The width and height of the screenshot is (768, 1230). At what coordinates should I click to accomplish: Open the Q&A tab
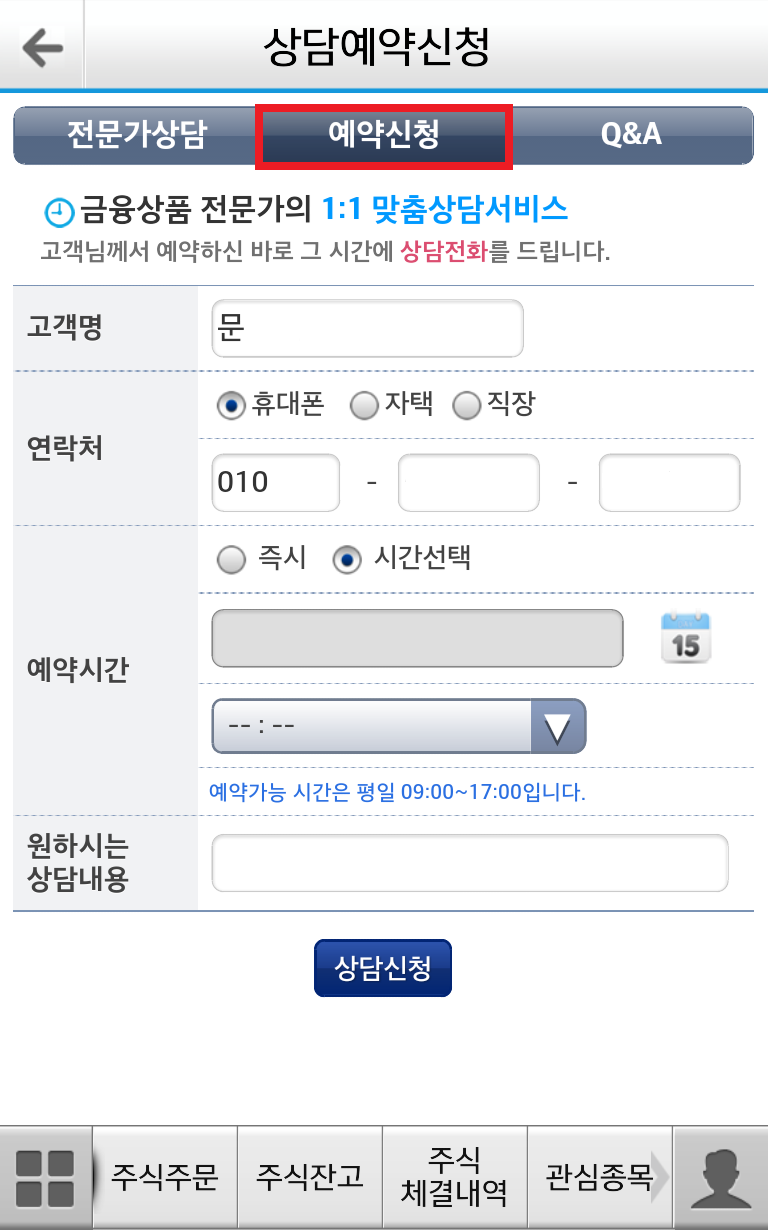631,135
